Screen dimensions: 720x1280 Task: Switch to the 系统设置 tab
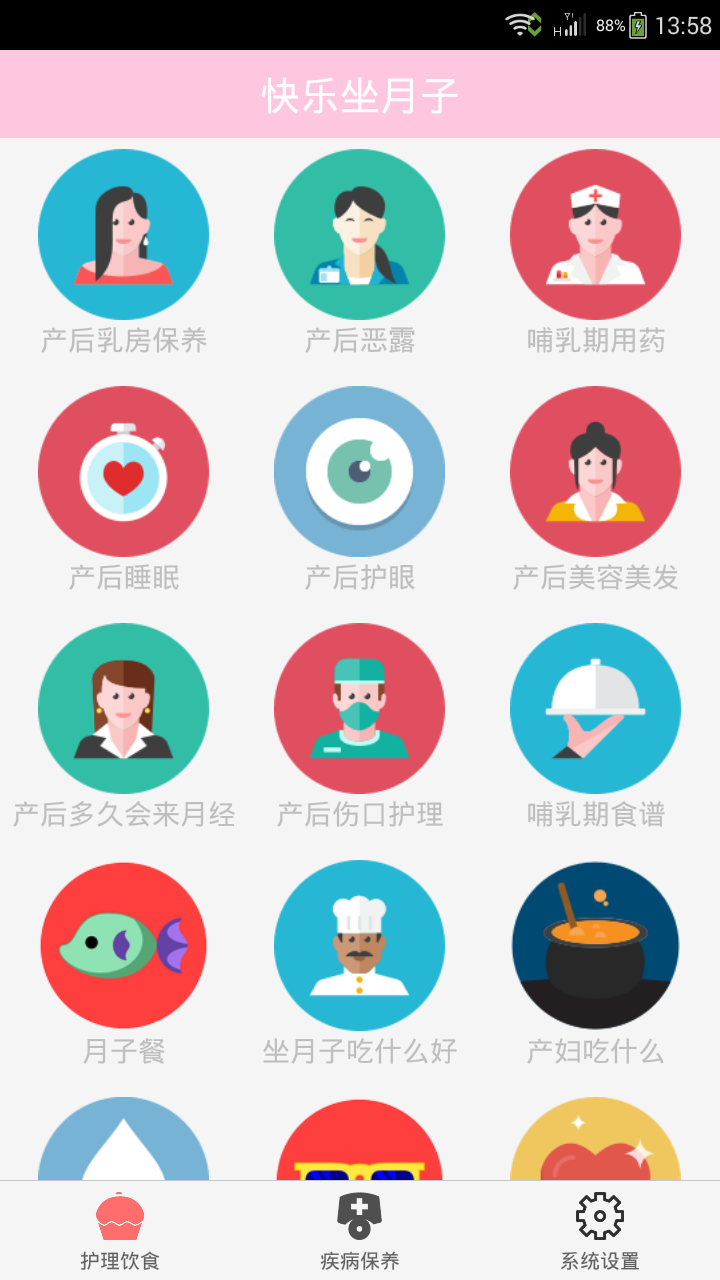[x=595, y=1228]
